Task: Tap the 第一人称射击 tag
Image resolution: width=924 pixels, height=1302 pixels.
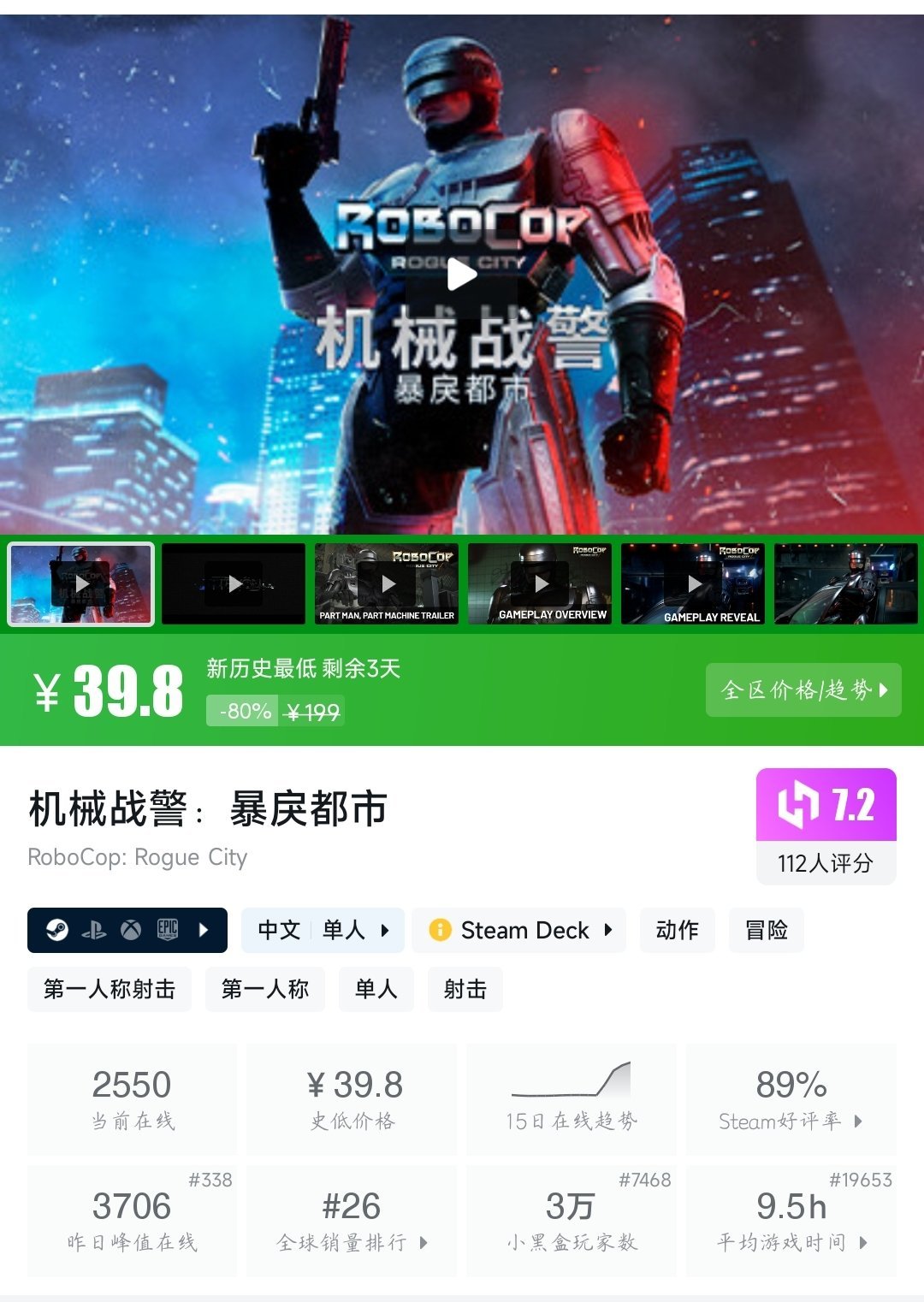Action: click(110, 990)
